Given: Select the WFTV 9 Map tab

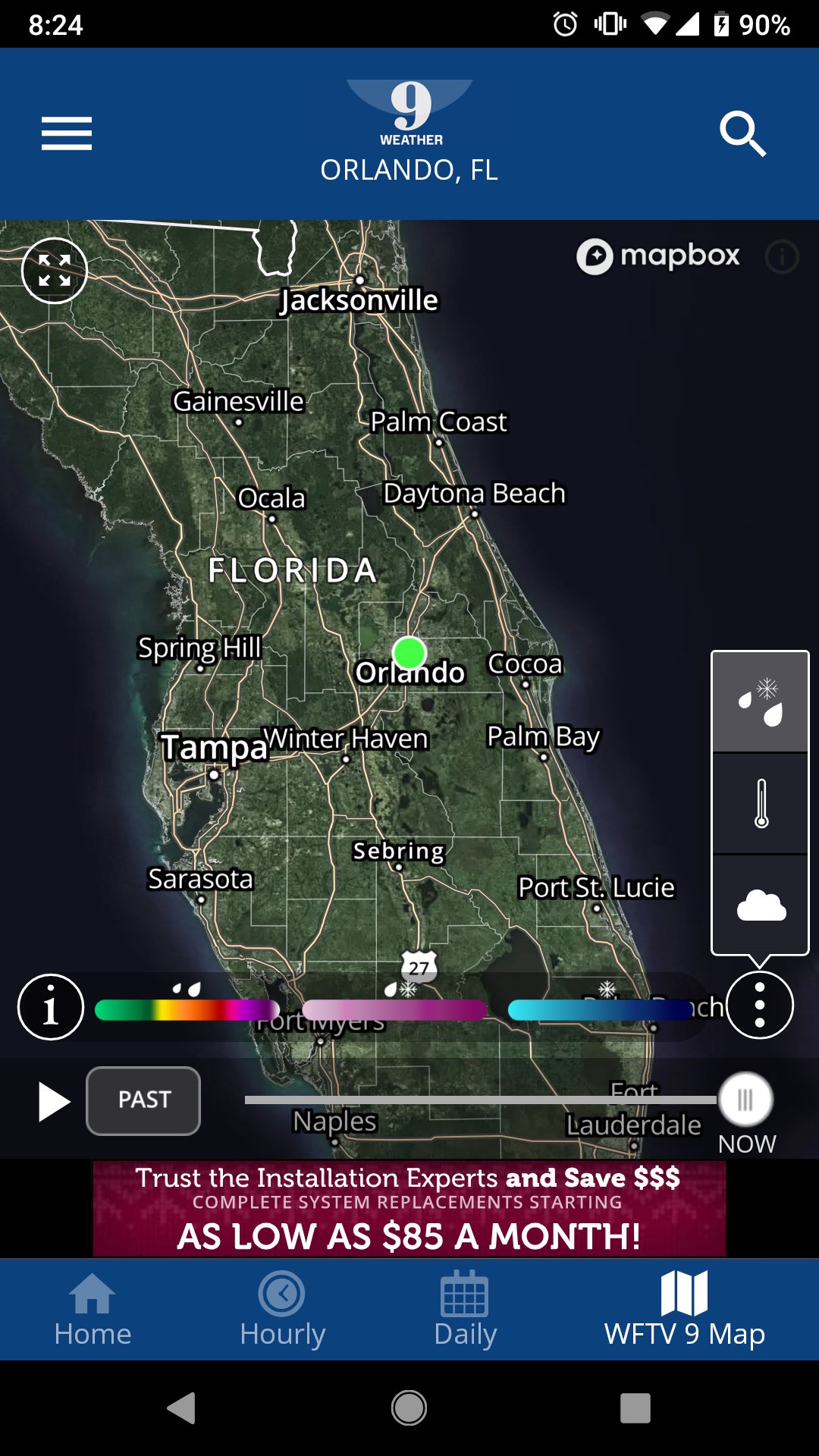Looking at the screenshot, I should pyautogui.click(x=684, y=1310).
